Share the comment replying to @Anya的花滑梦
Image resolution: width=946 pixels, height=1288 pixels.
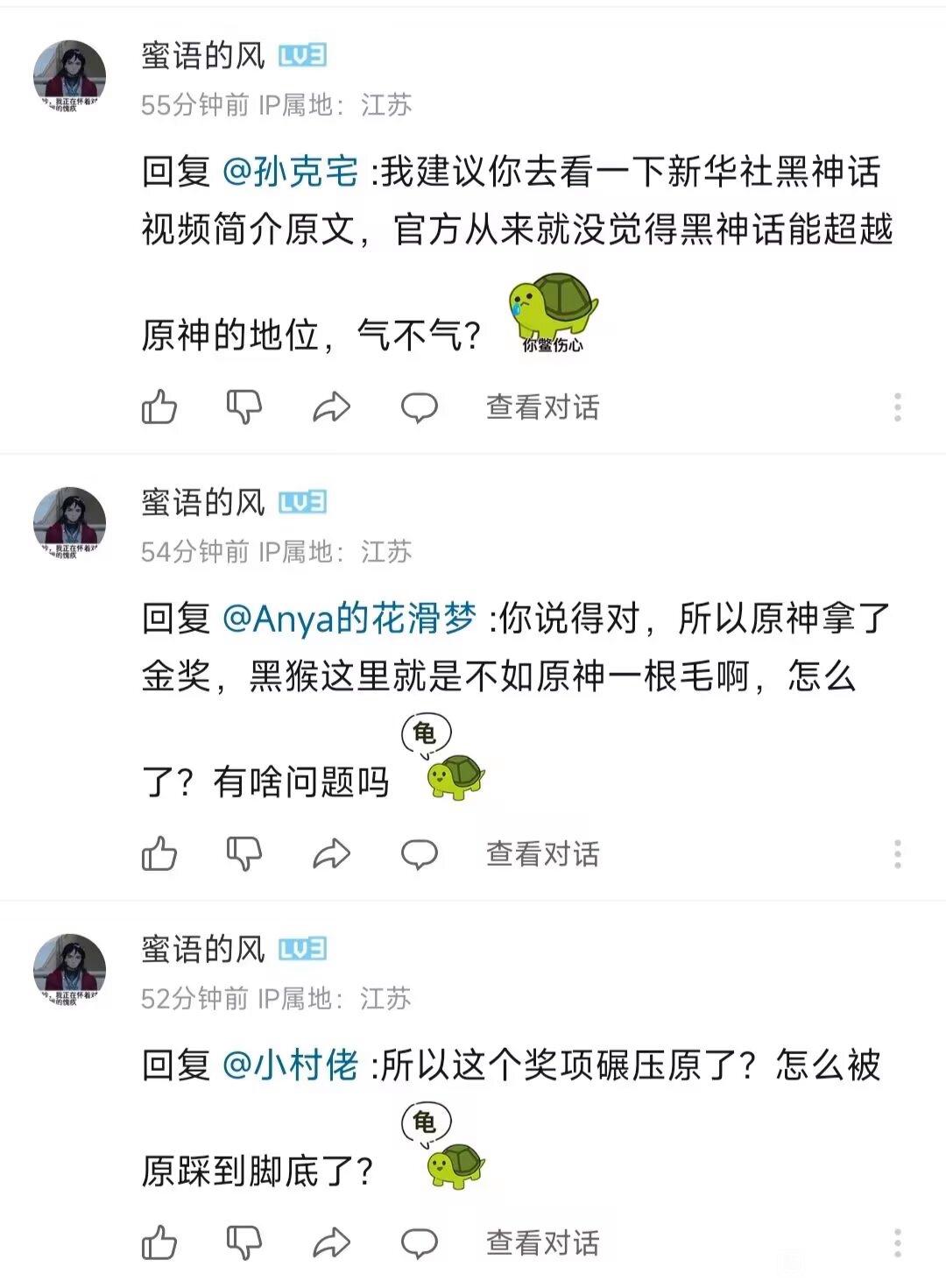(x=332, y=853)
